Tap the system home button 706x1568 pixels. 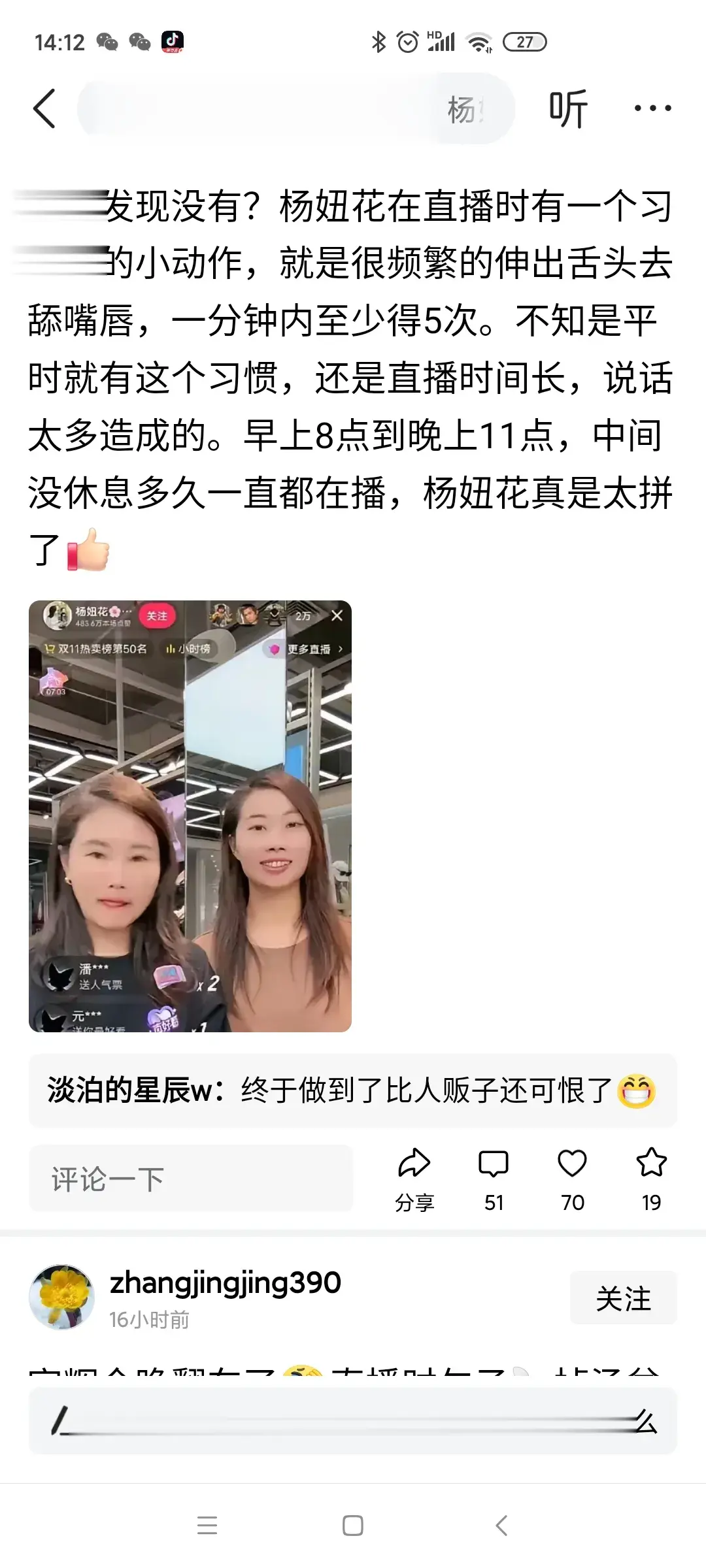click(352, 1526)
